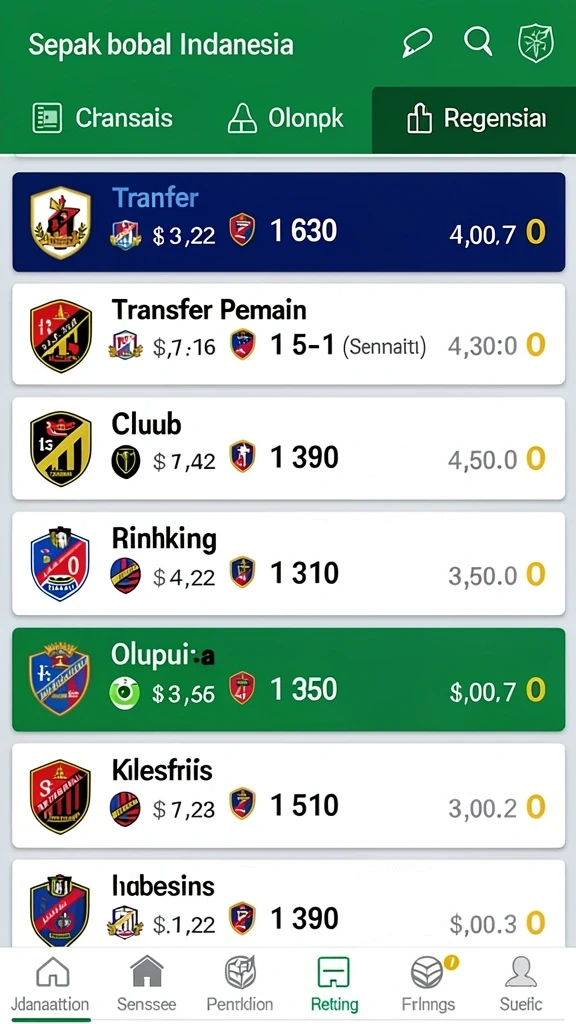
Task: Switch to the Penrildion bottom tab
Action: [x=240, y=984]
